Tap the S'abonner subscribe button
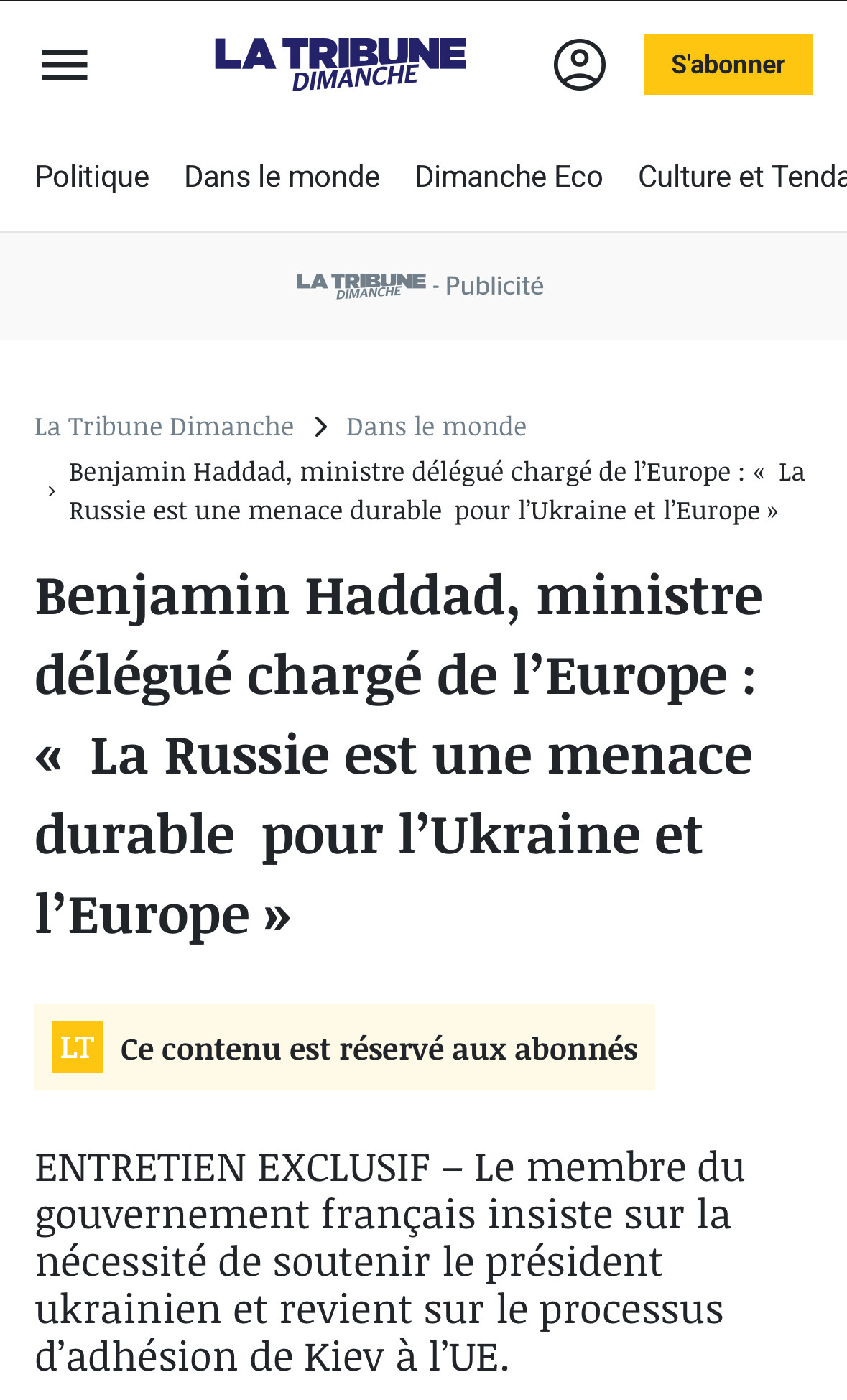Screen dimensions: 847x1400 click(728, 65)
